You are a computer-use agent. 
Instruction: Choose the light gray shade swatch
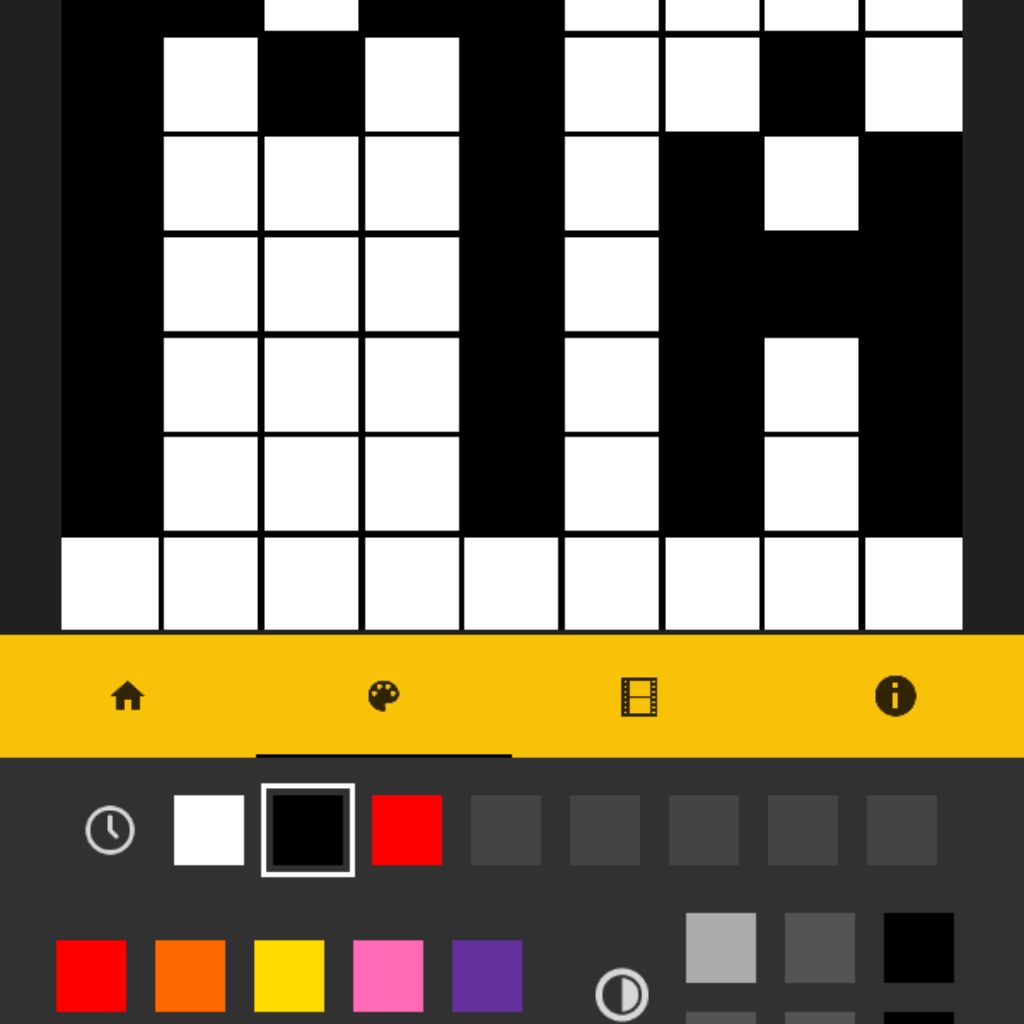coord(721,947)
